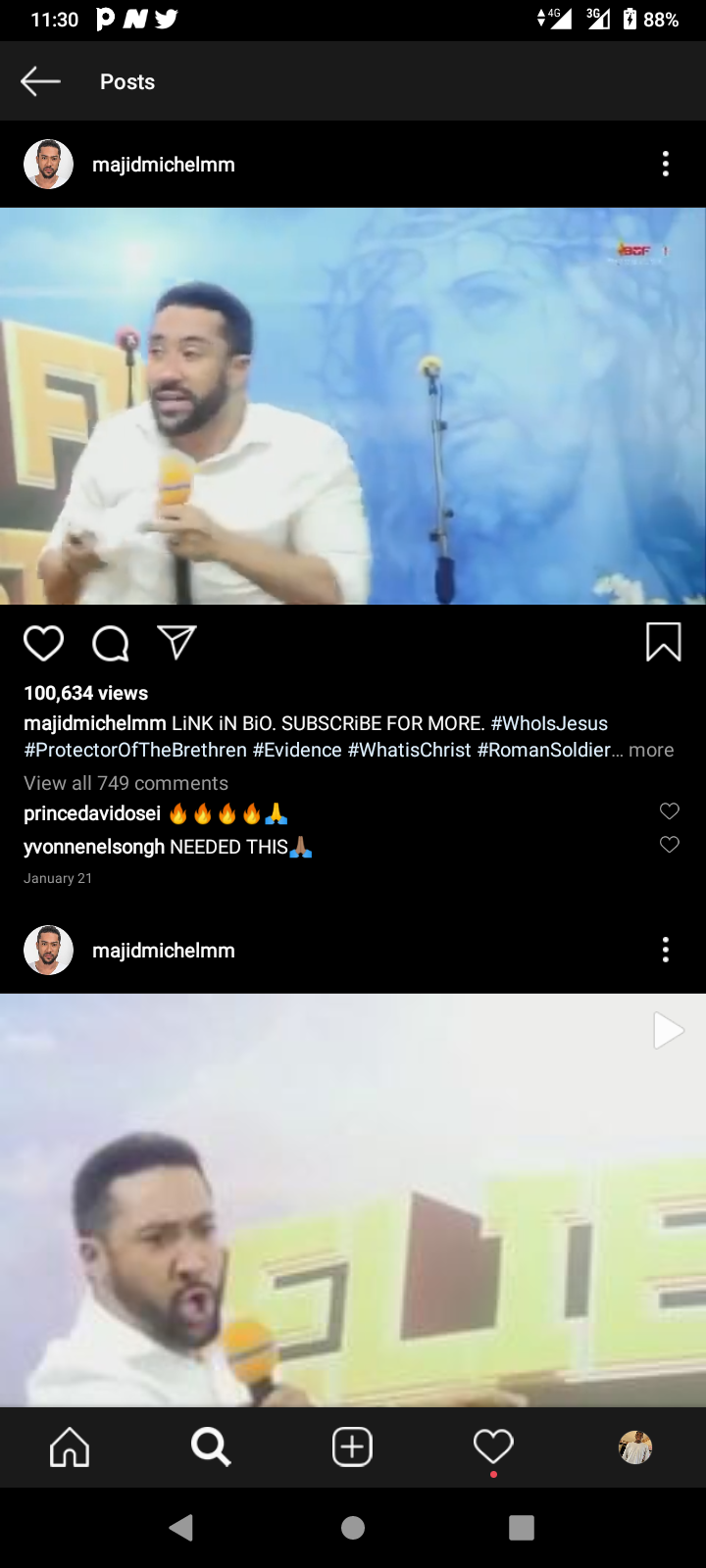
Task: Open the Activity heart tab
Action: 493,1446
